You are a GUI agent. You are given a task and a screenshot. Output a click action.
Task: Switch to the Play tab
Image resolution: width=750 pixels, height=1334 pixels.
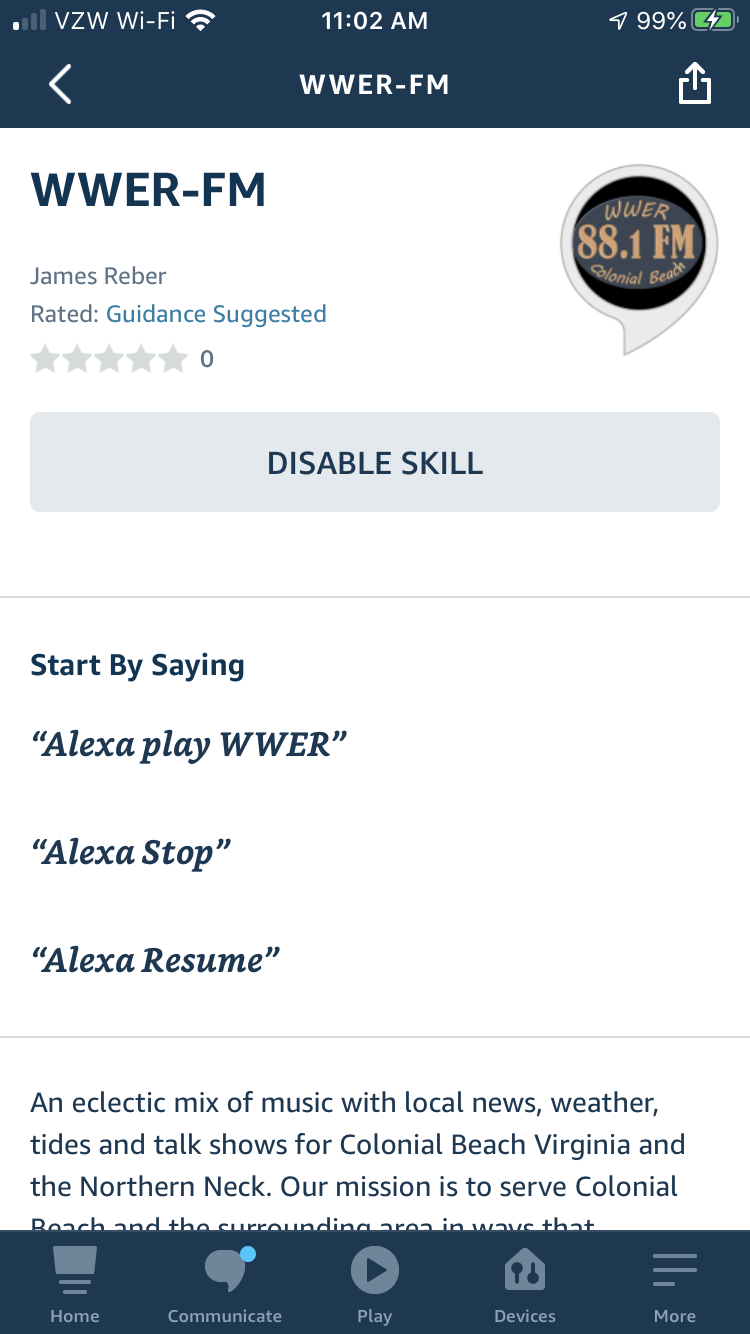[375, 1285]
